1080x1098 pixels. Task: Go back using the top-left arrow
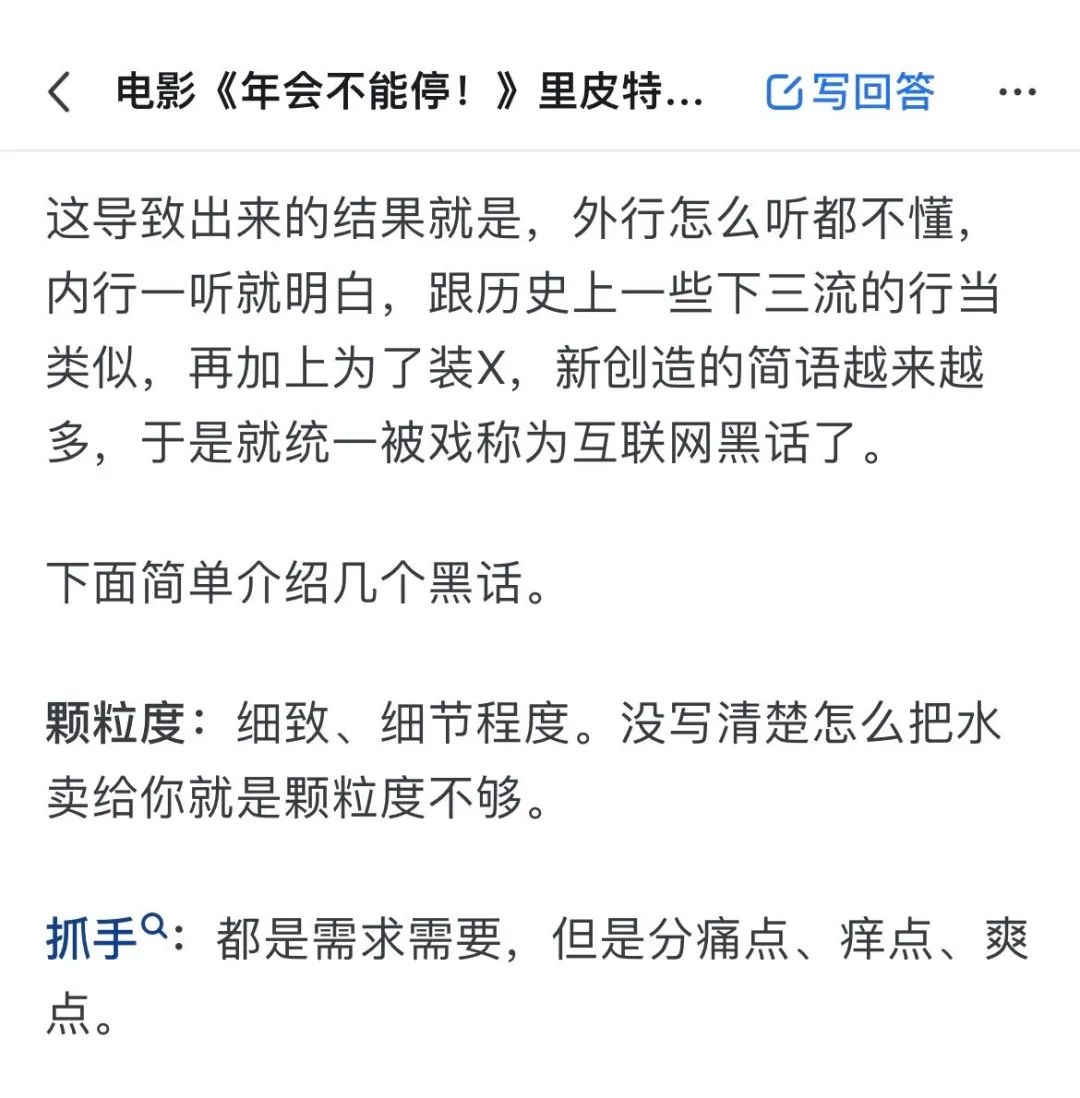point(60,93)
